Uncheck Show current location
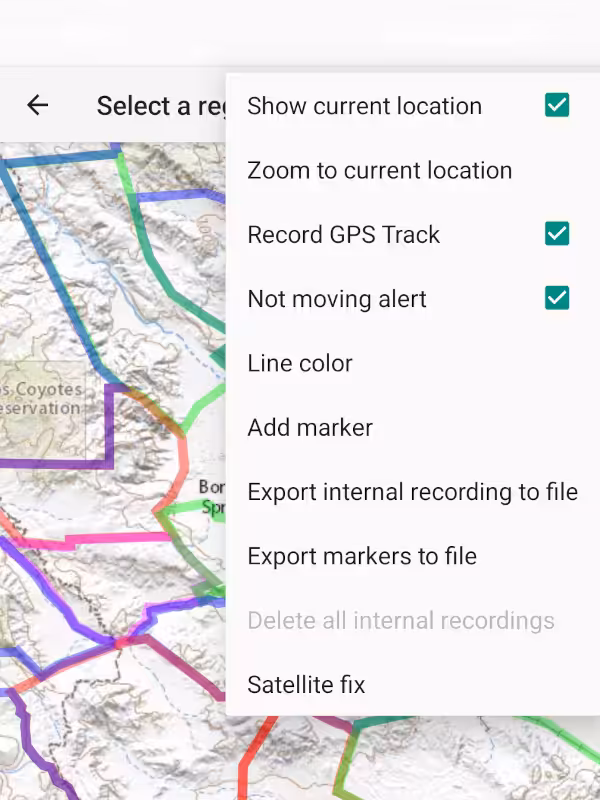 557,105
